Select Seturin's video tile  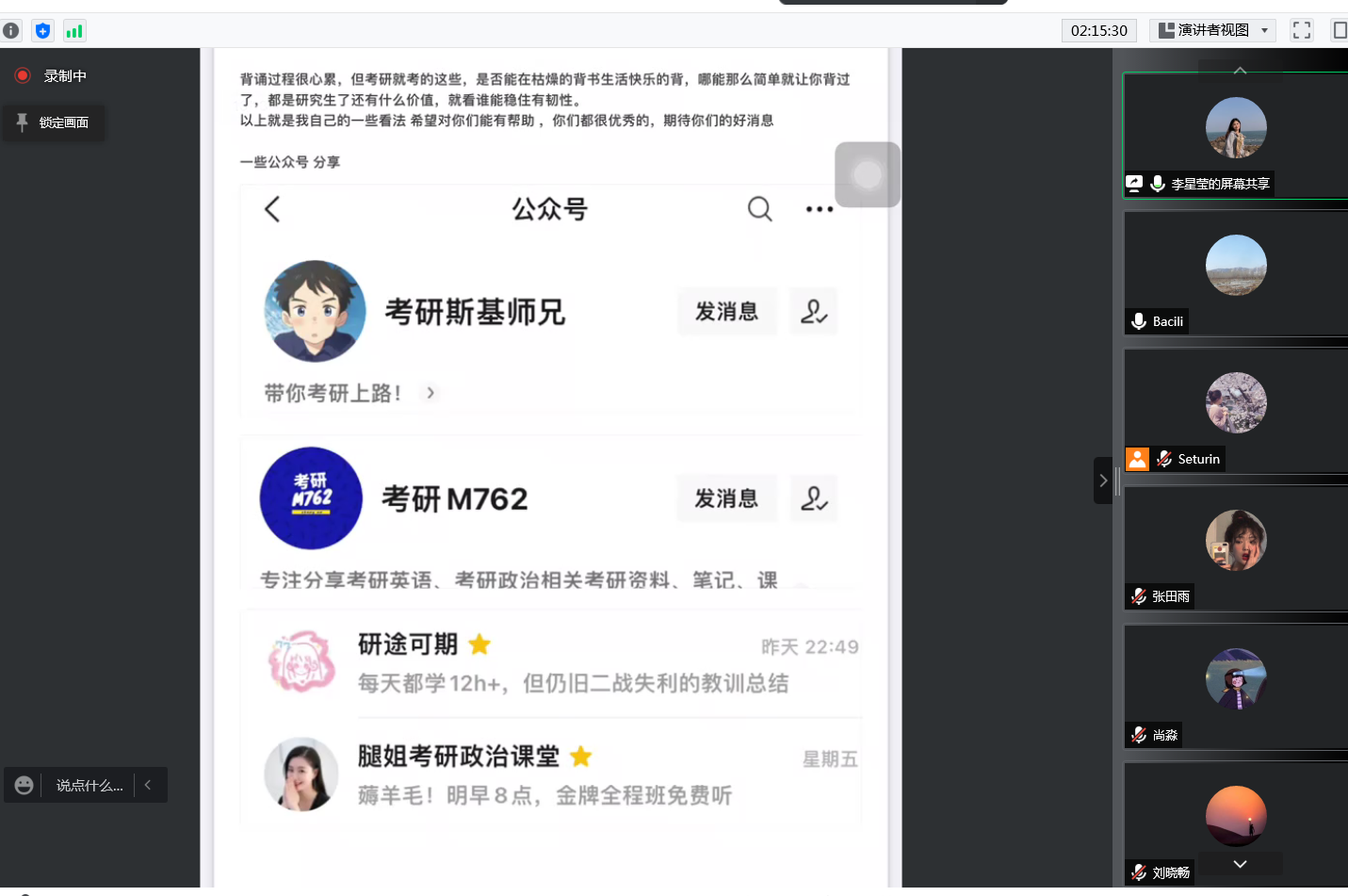[x=1235, y=410]
